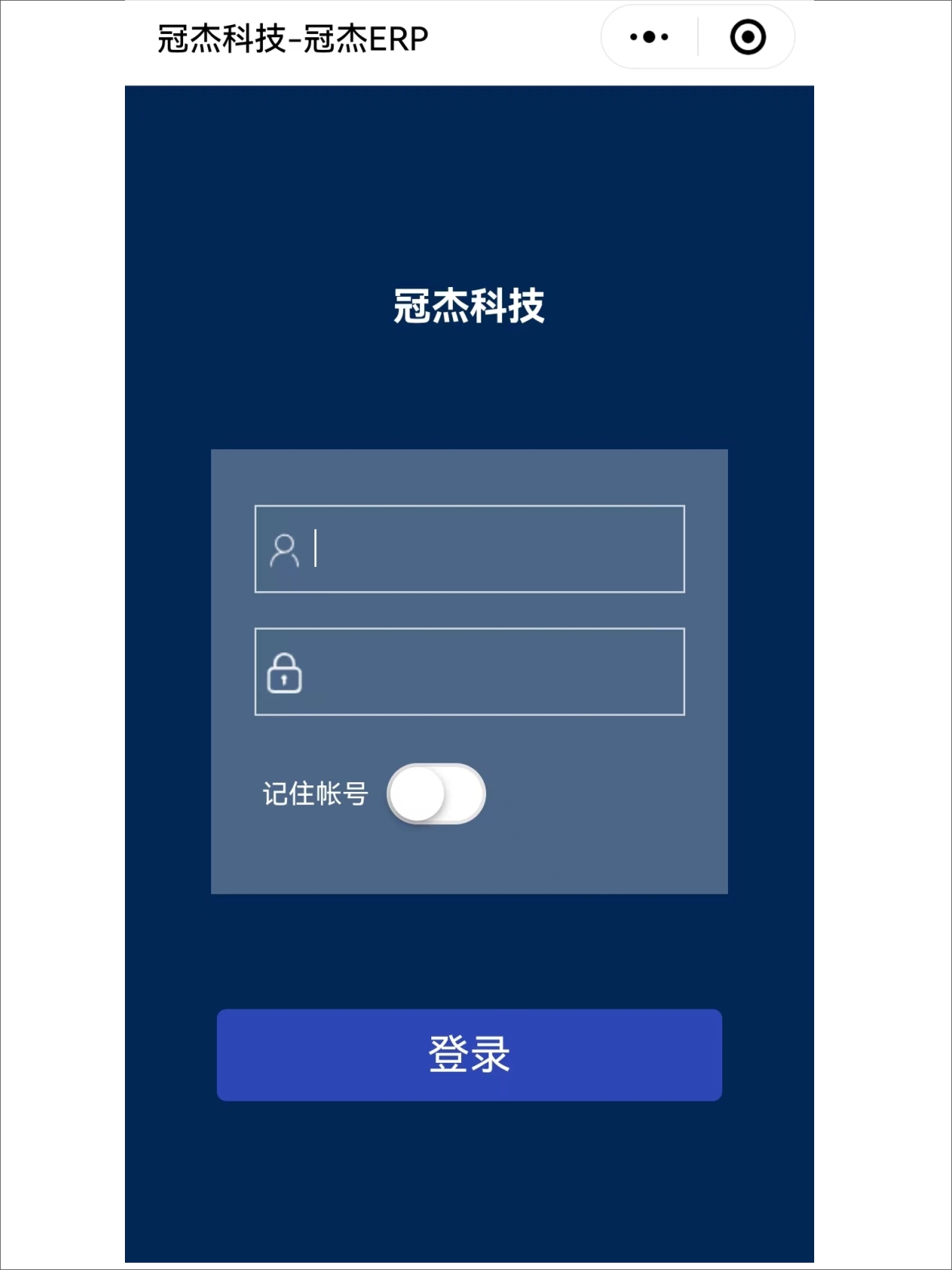Close the mini program with the circle button
This screenshot has width=952, height=1270.
pos(747,37)
